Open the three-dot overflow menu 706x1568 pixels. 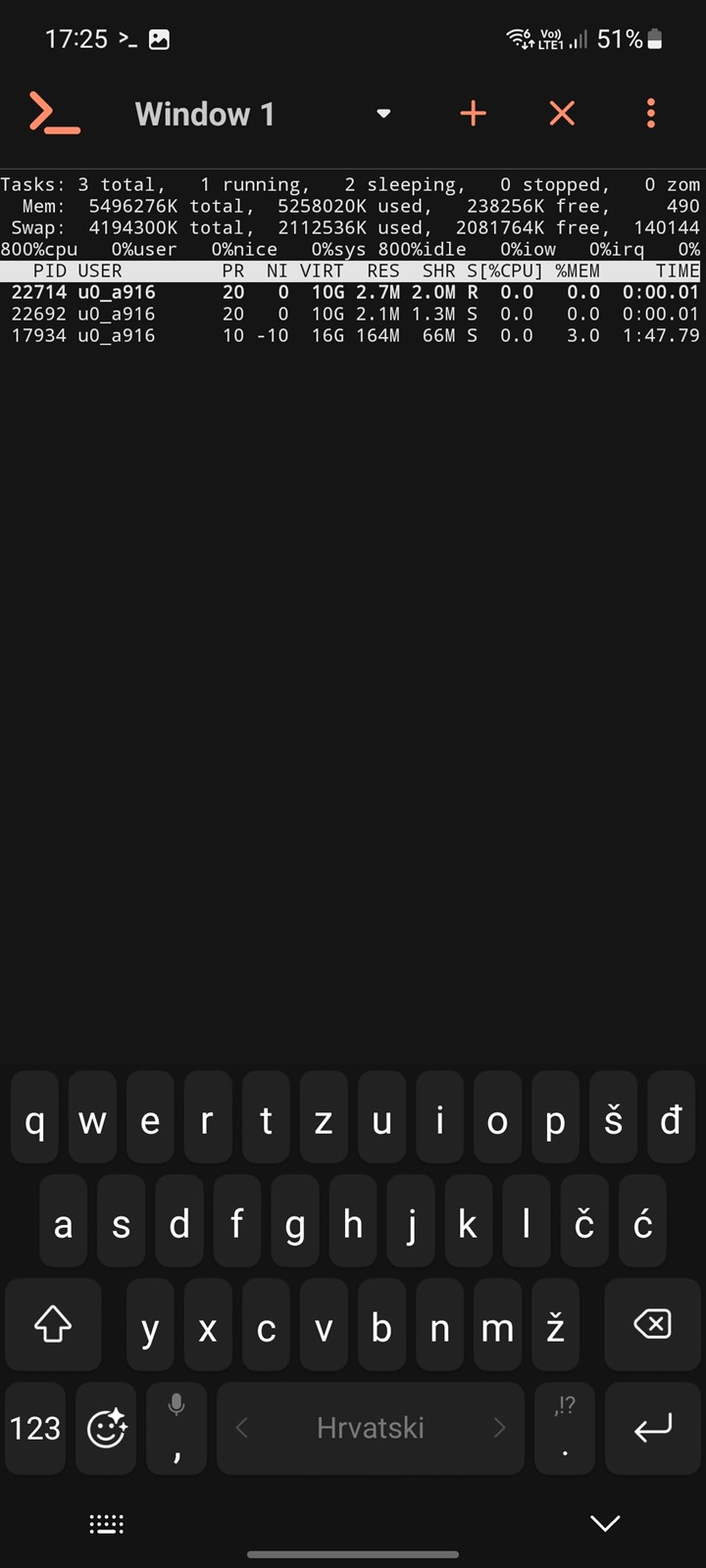click(x=650, y=114)
